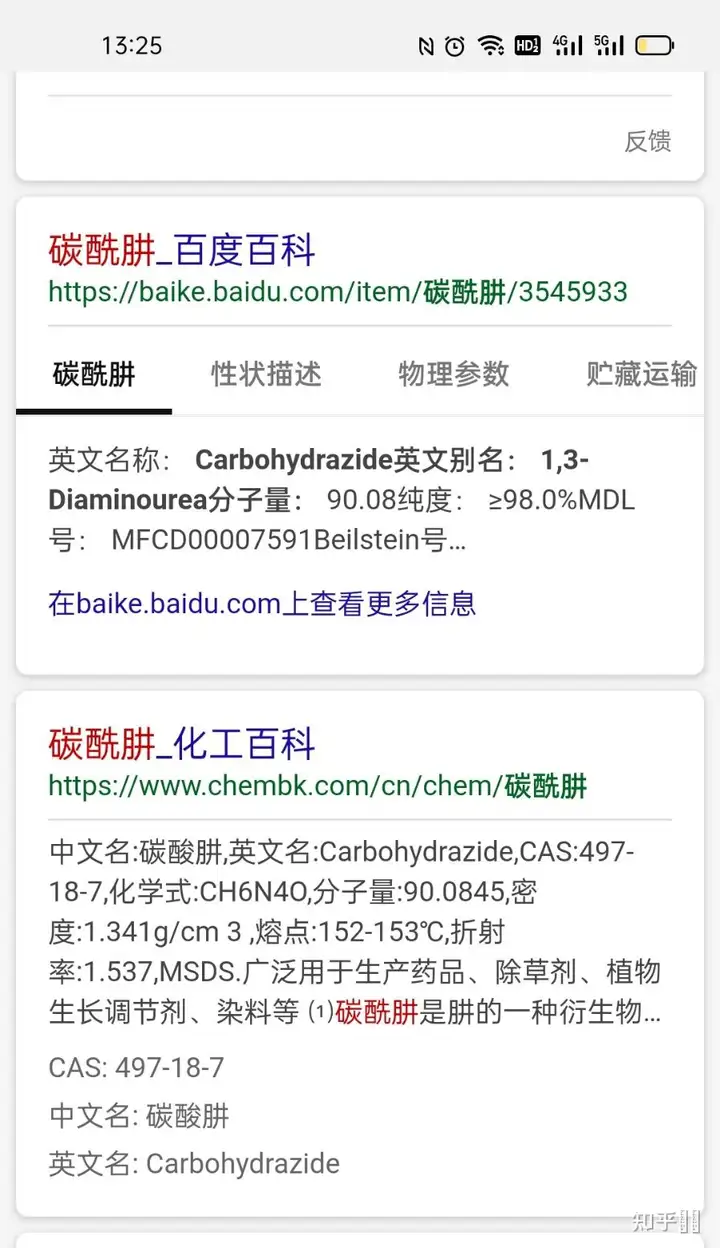Open 在baike.baidu.com上查看更多信息 link
720x1248 pixels.
point(262,603)
